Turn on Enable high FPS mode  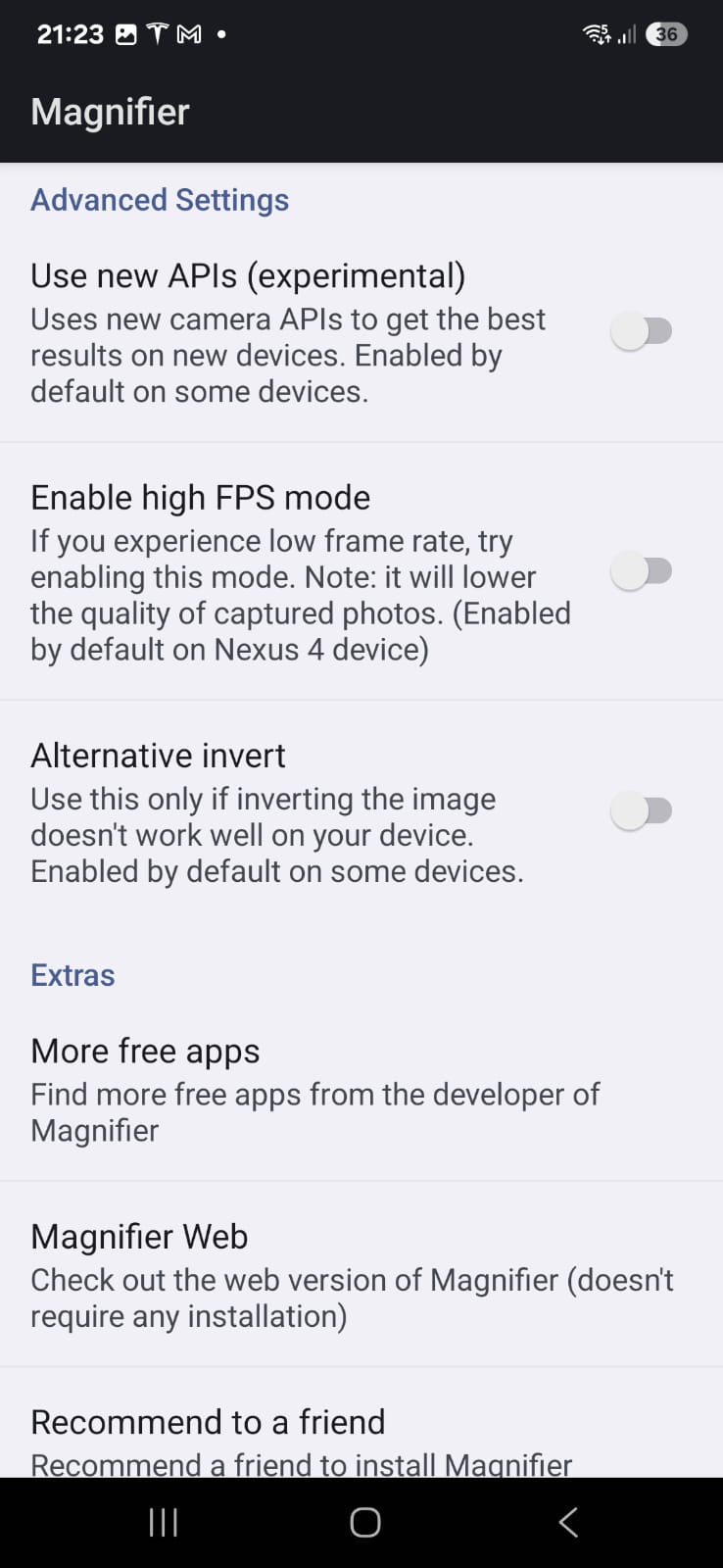coord(641,571)
